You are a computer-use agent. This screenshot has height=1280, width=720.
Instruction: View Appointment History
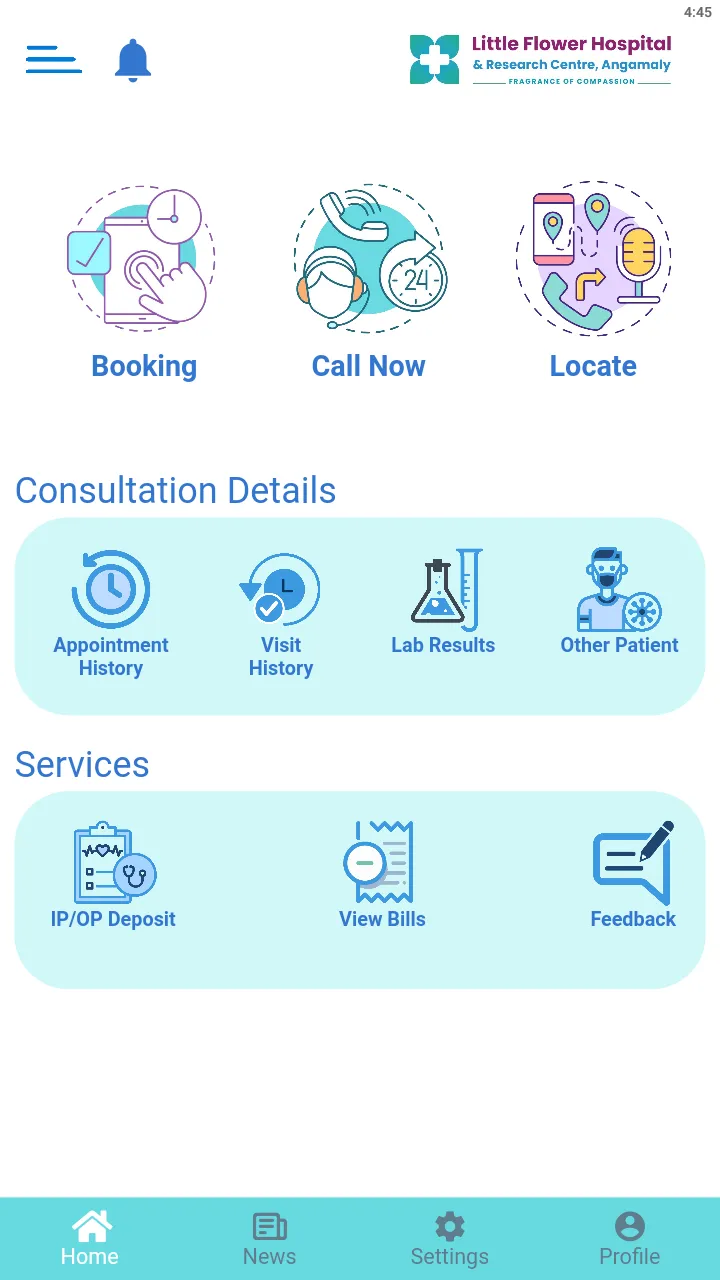(x=111, y=615)
